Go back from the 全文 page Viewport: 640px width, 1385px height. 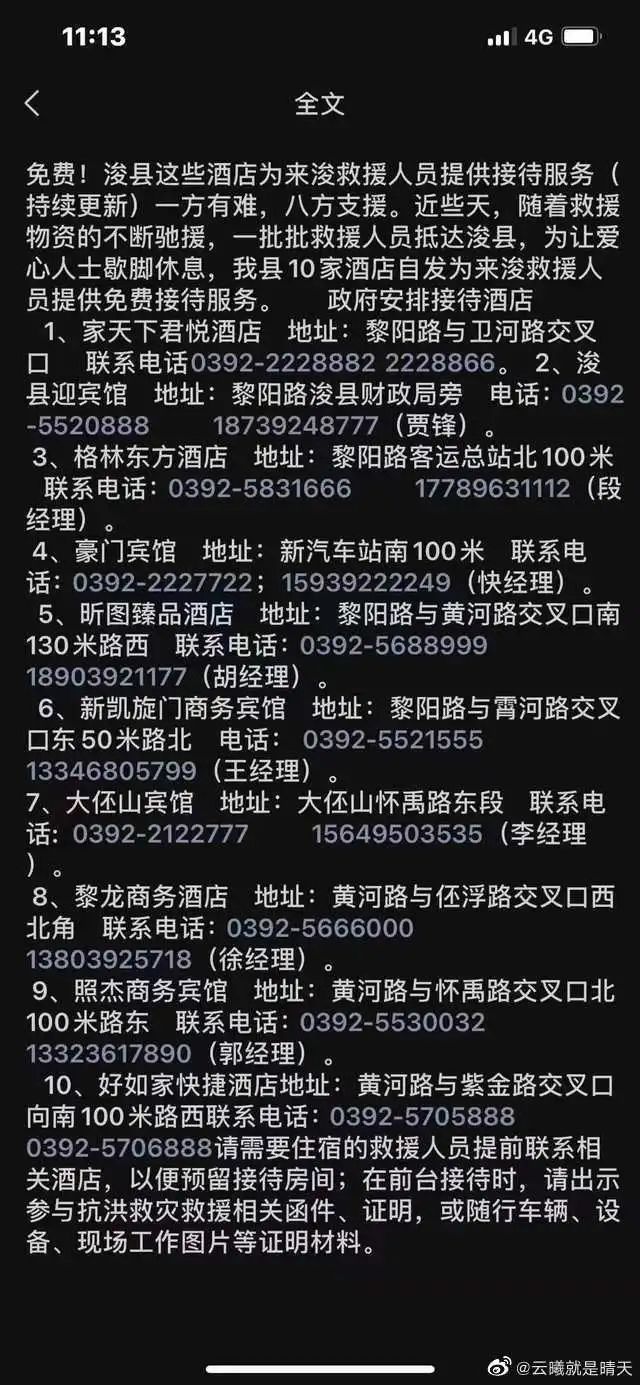click(33, 103)
